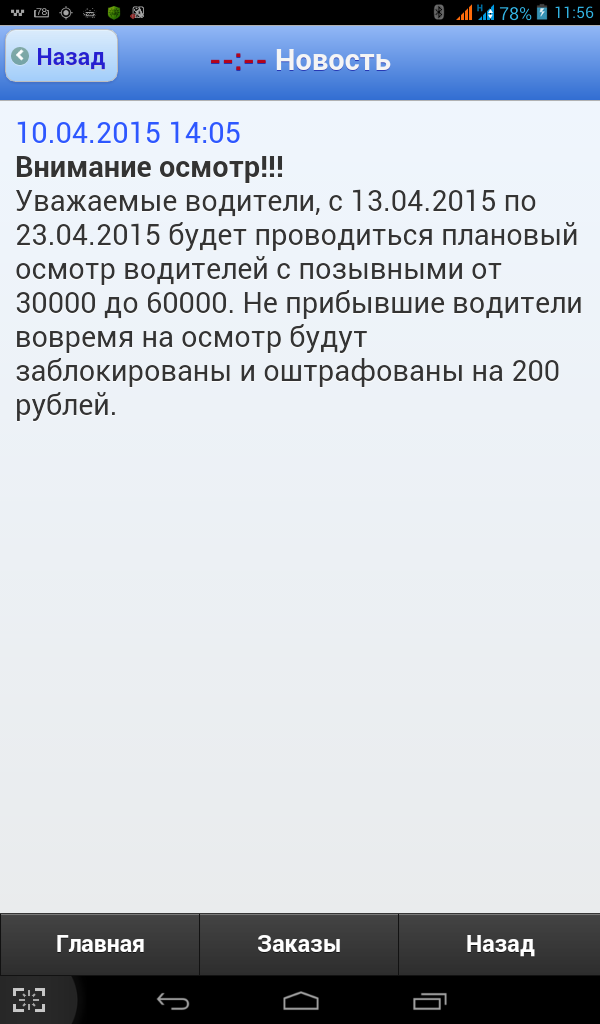Open the Заказы section
Screen dimensions: 600x1024
299,944
